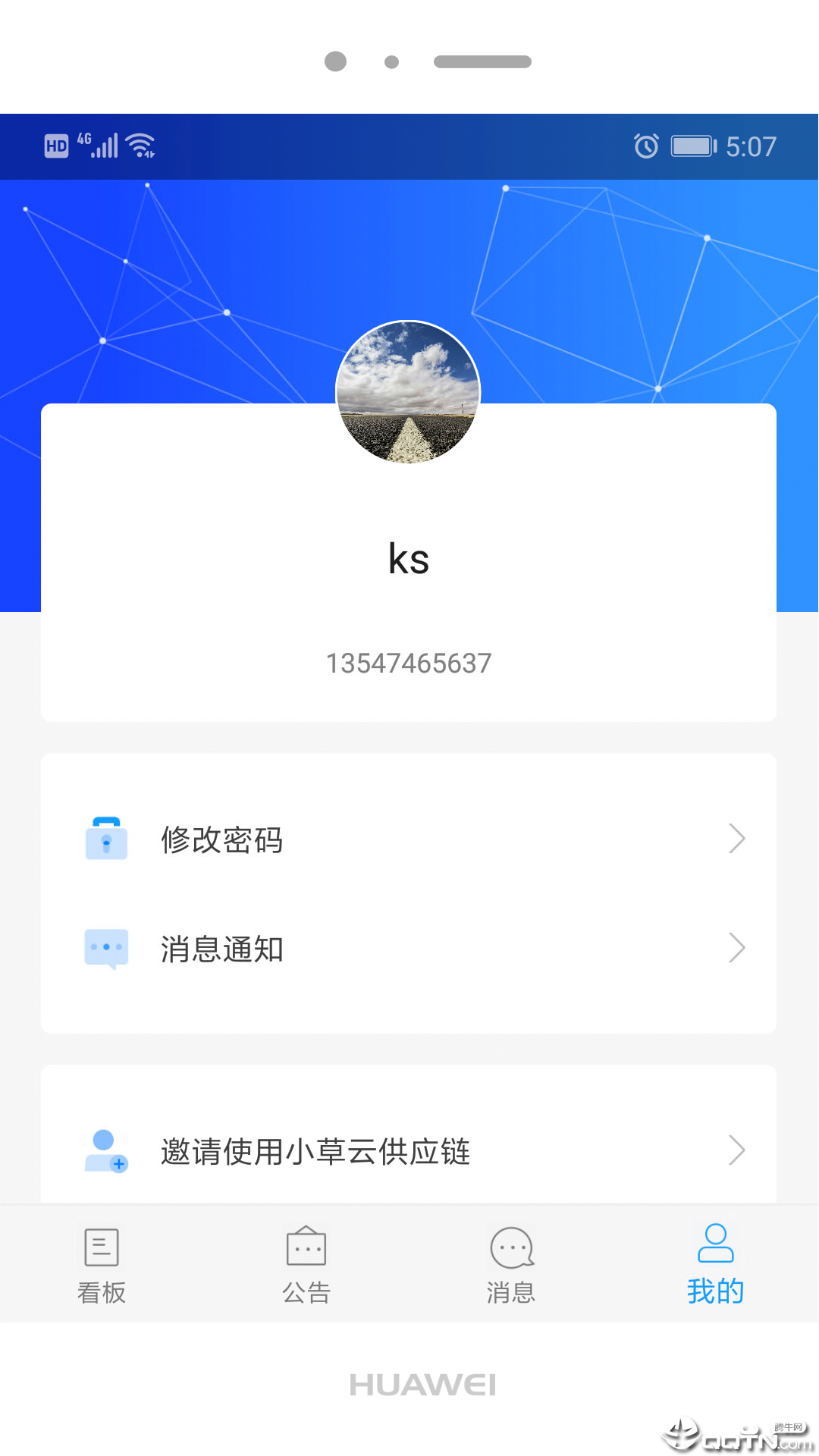Switch to the 看板 tab
This screenshot has width=819, height=1456.
click(102, 1264)
